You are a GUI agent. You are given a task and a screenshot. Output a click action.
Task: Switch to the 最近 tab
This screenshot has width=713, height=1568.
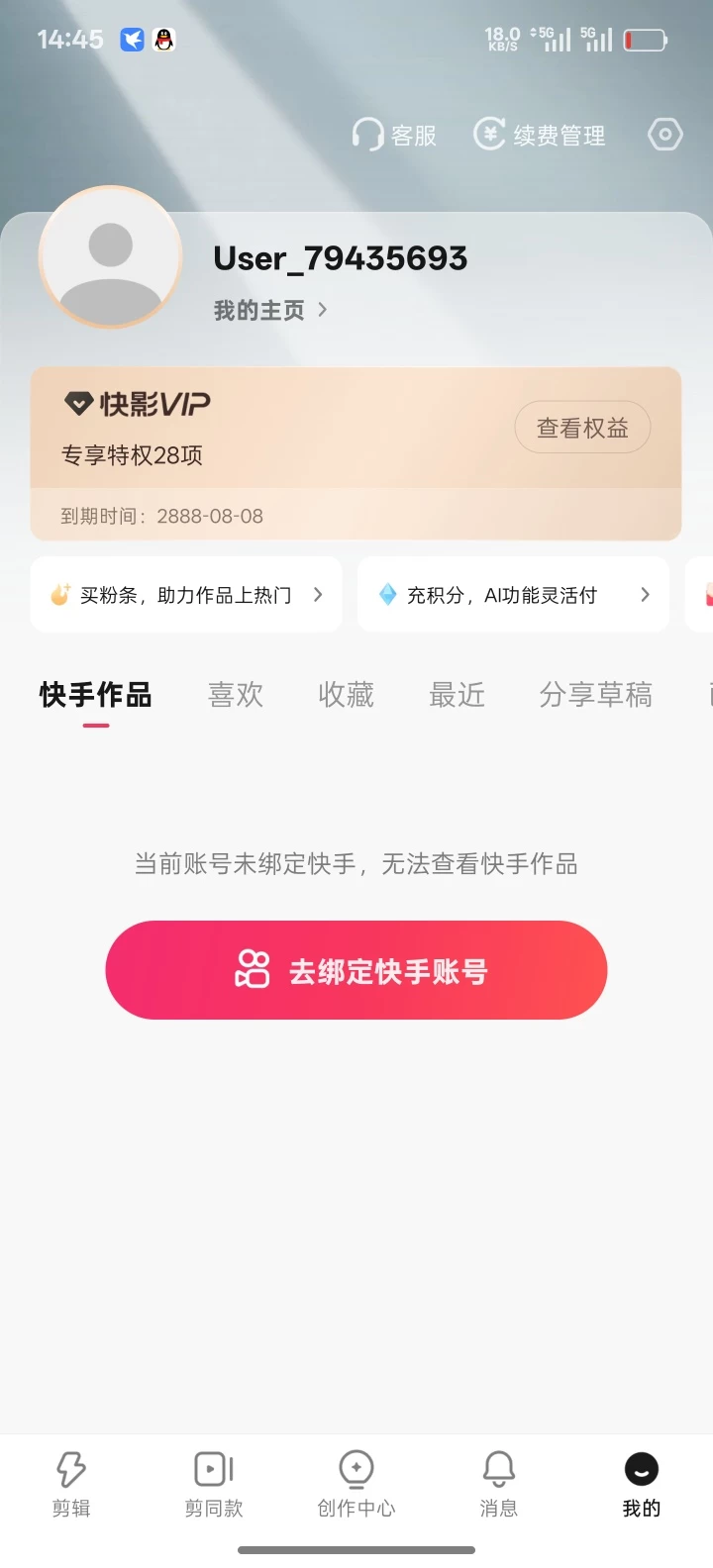[458, 695]
